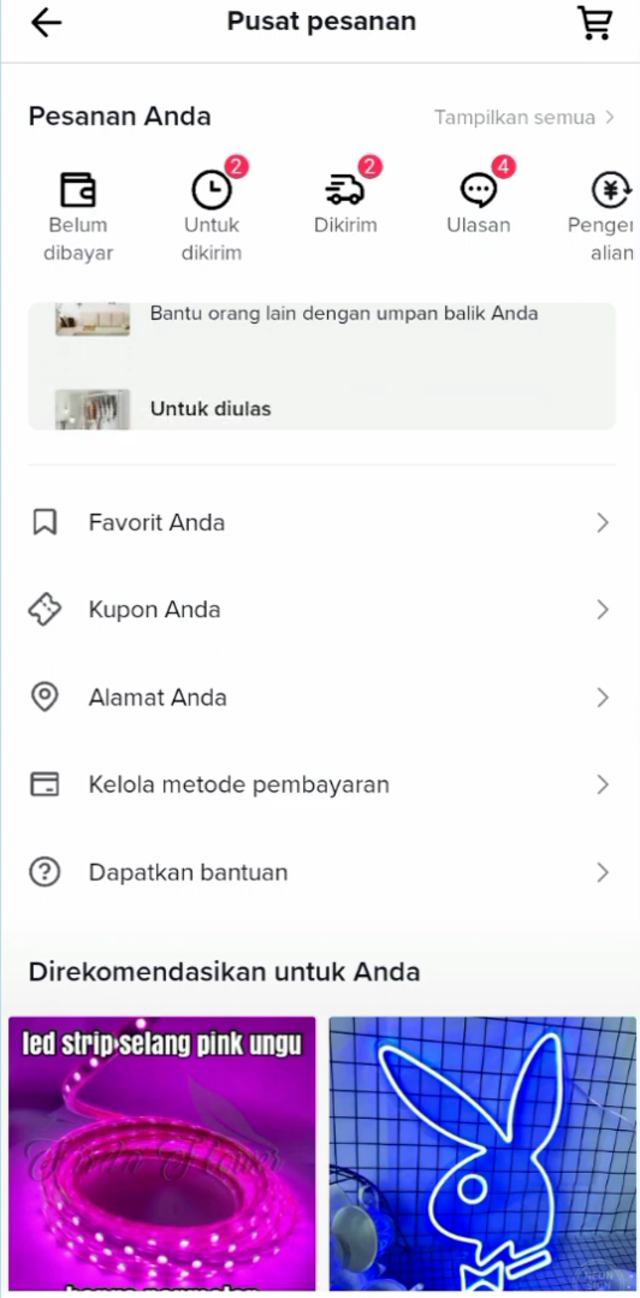The image size is (640, 1298).
Task: Open the led strip selang pink ungu product
Action: click(x=162, y=1155)
